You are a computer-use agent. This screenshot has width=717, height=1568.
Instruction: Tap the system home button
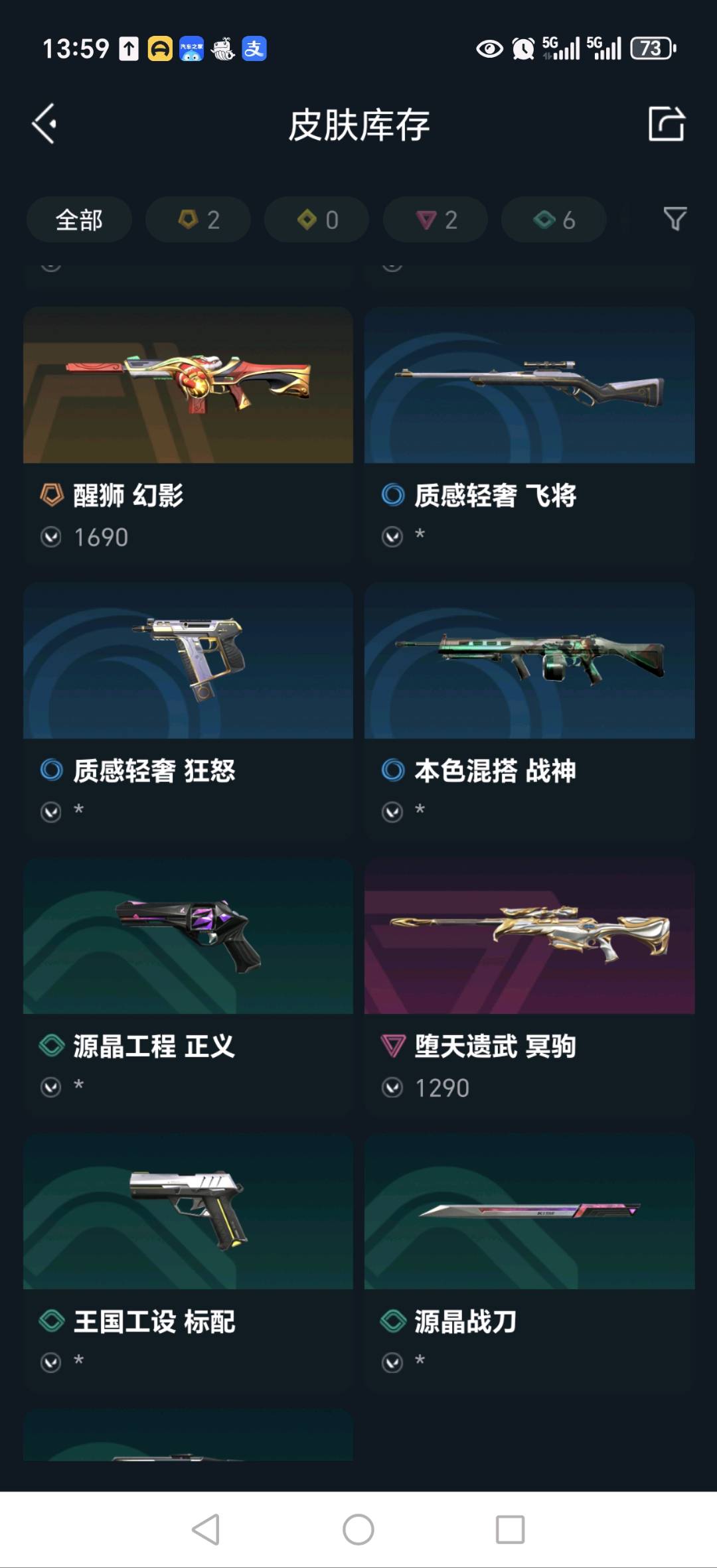point(358,1530)
